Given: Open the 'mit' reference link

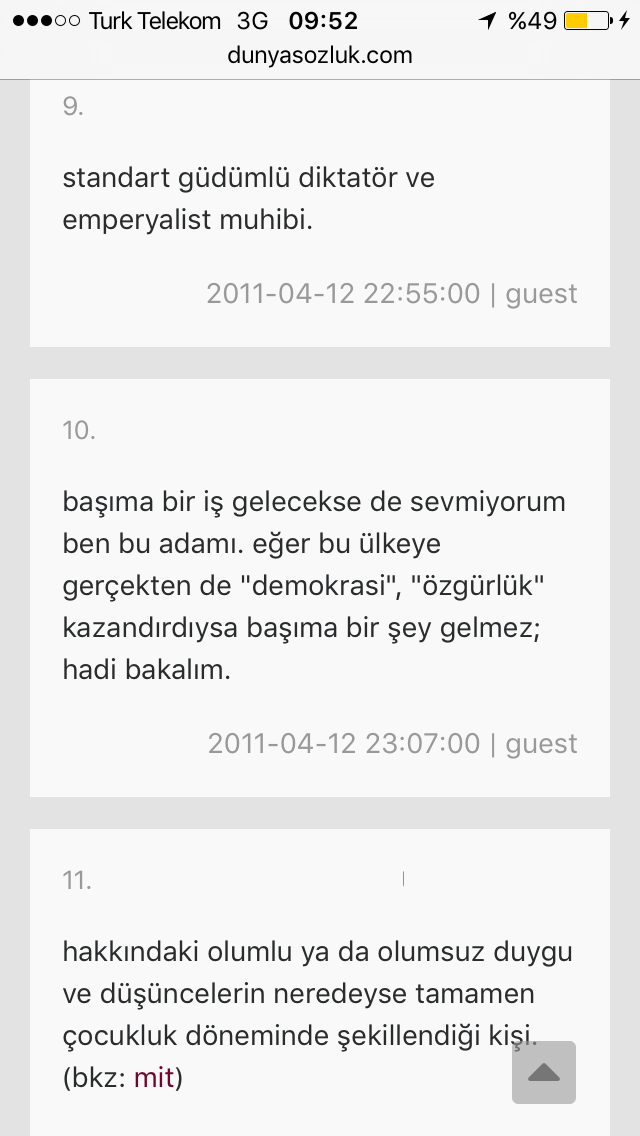Looking at the screenshot, I should 154,1078.
